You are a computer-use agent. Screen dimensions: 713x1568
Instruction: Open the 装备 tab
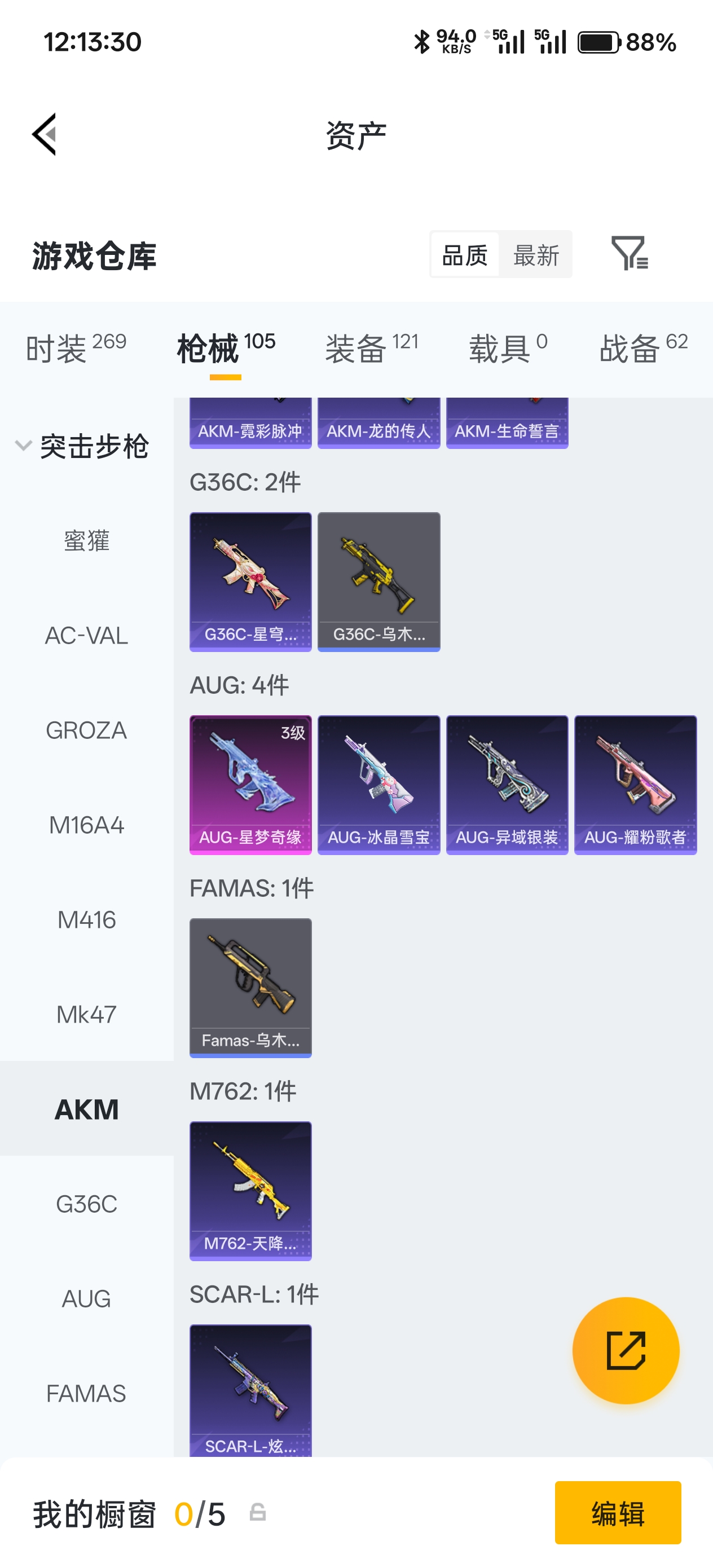pos(371,348)
